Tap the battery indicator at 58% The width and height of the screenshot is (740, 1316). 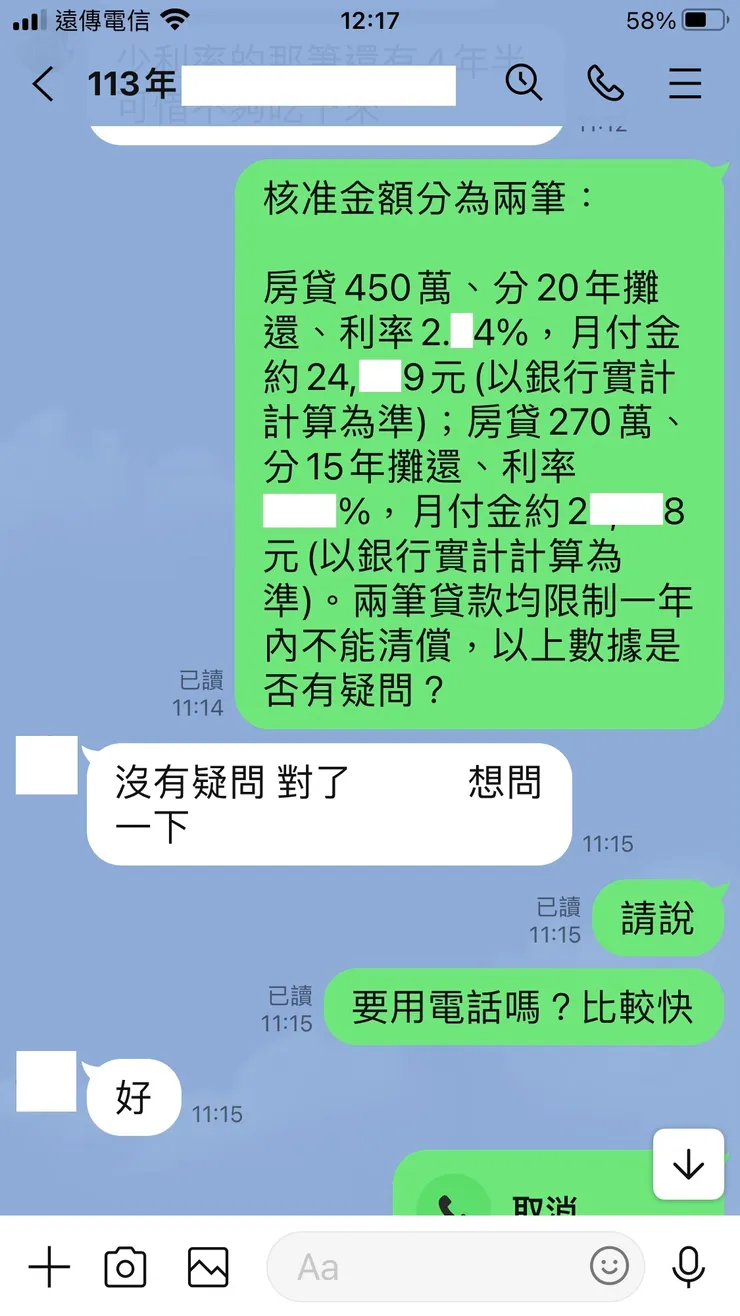[699, 18]
